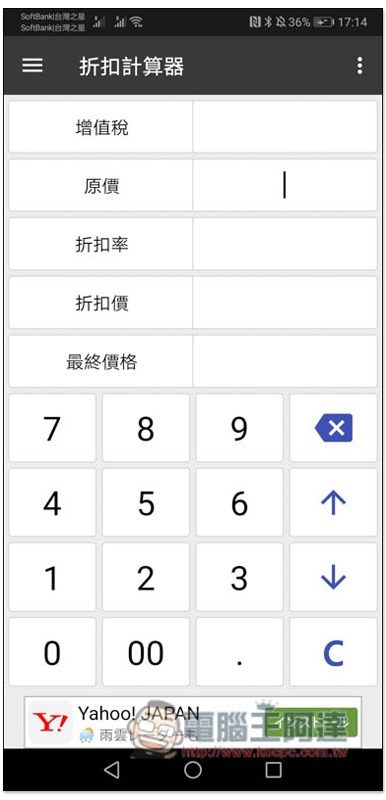
Task: Focus the 原價 input field
Action: pyautogui.click(x=285, y=185)
